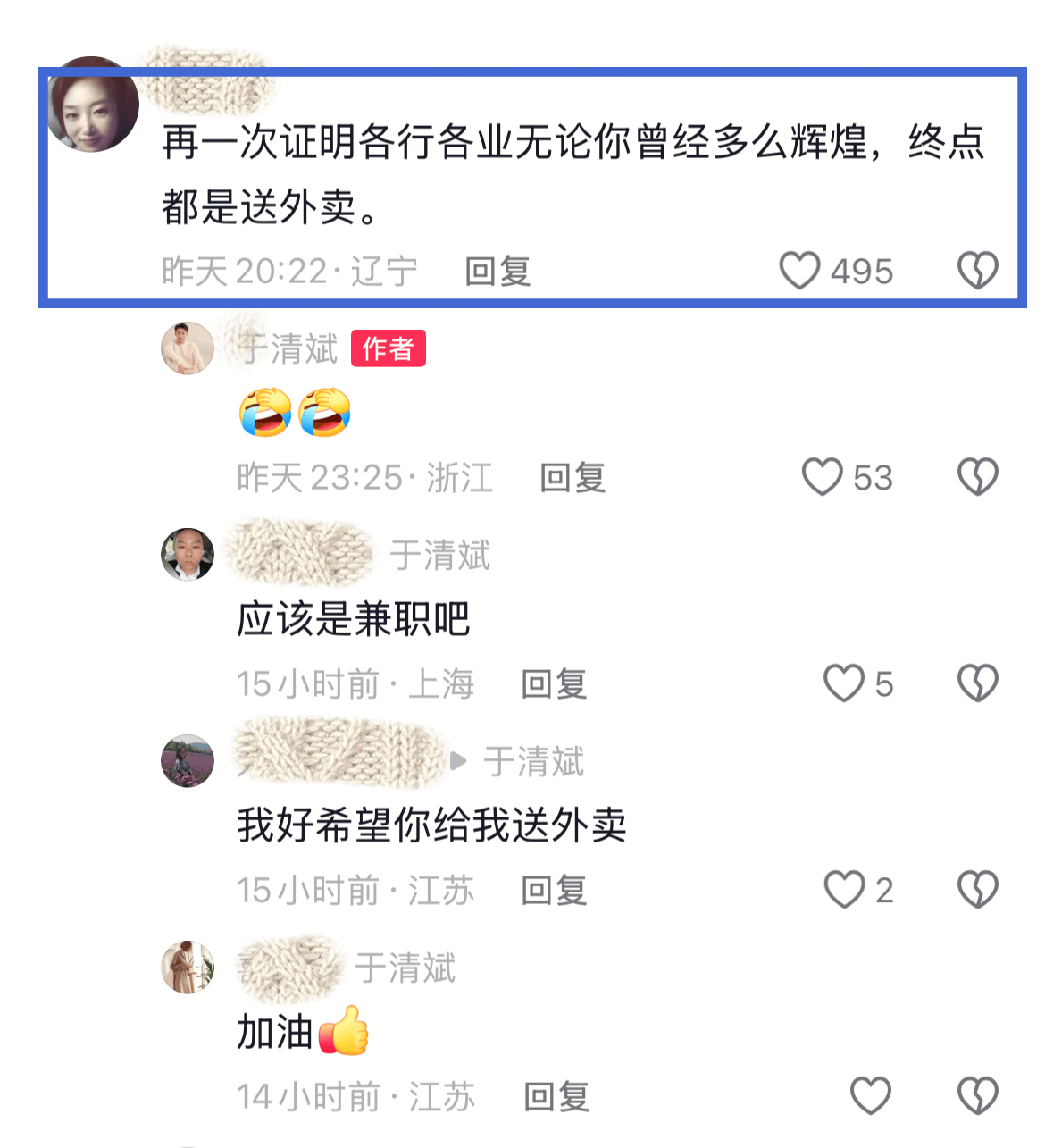Dislike the comment from 辽宁
Viewport: 1045px width, 1148px height.
point(977,270)
